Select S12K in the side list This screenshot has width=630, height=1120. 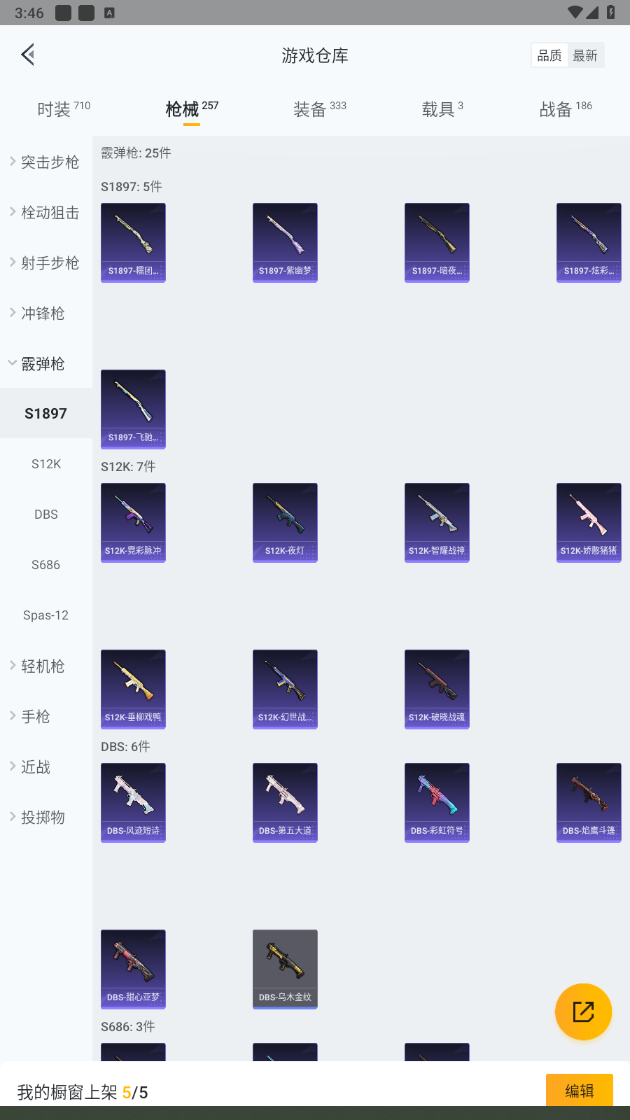46,464
